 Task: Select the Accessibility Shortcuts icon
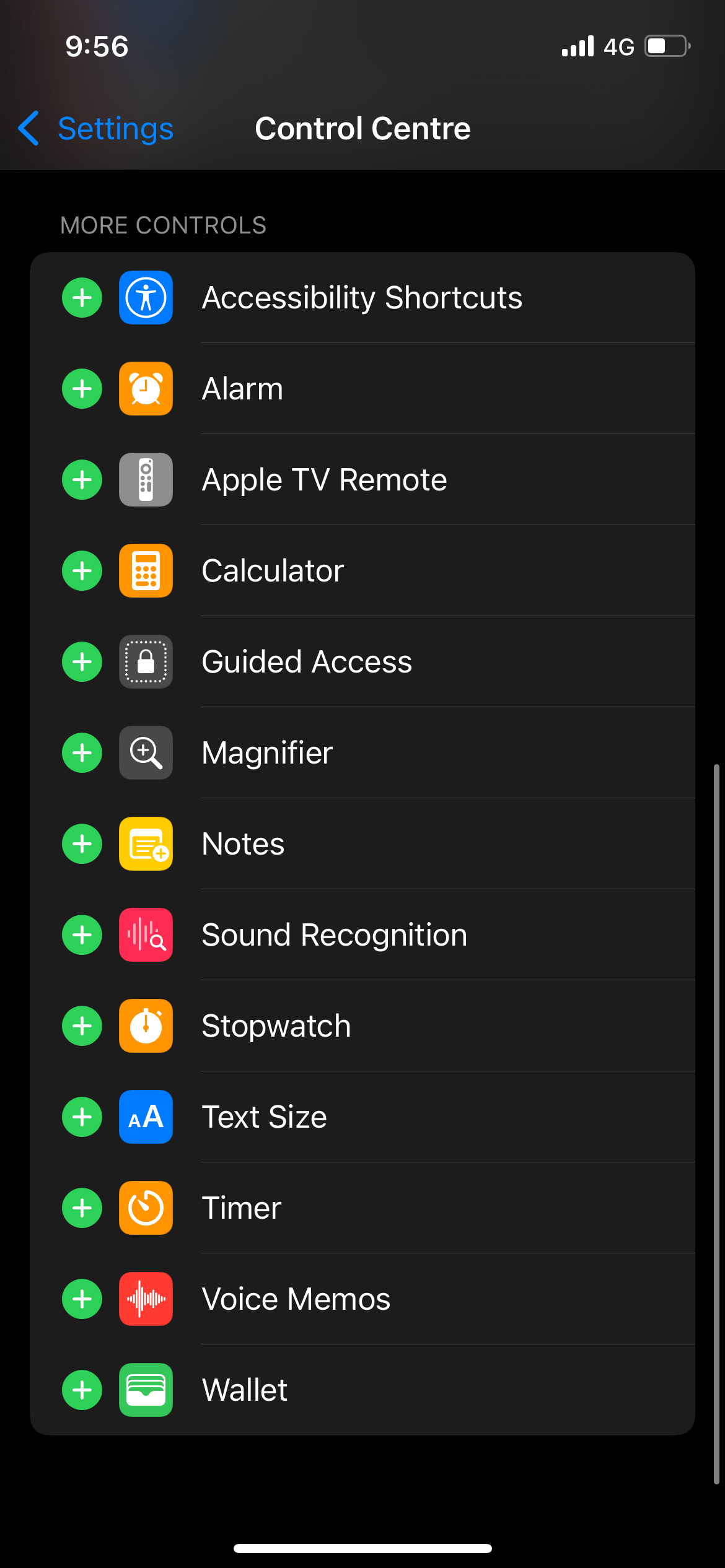click(x=145, y=298)
